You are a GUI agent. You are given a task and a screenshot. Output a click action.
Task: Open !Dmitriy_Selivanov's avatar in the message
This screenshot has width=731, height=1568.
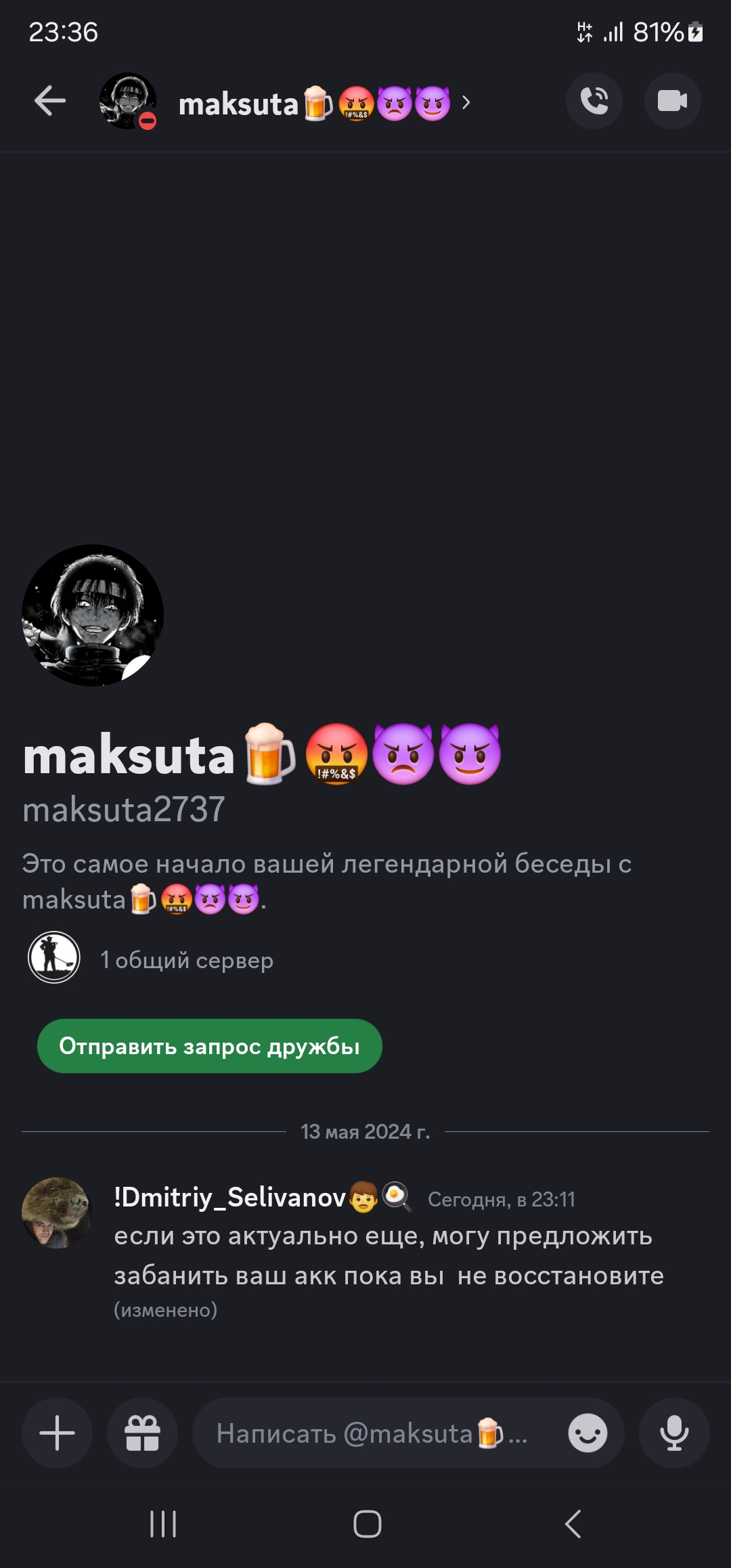click(56, 1213)
